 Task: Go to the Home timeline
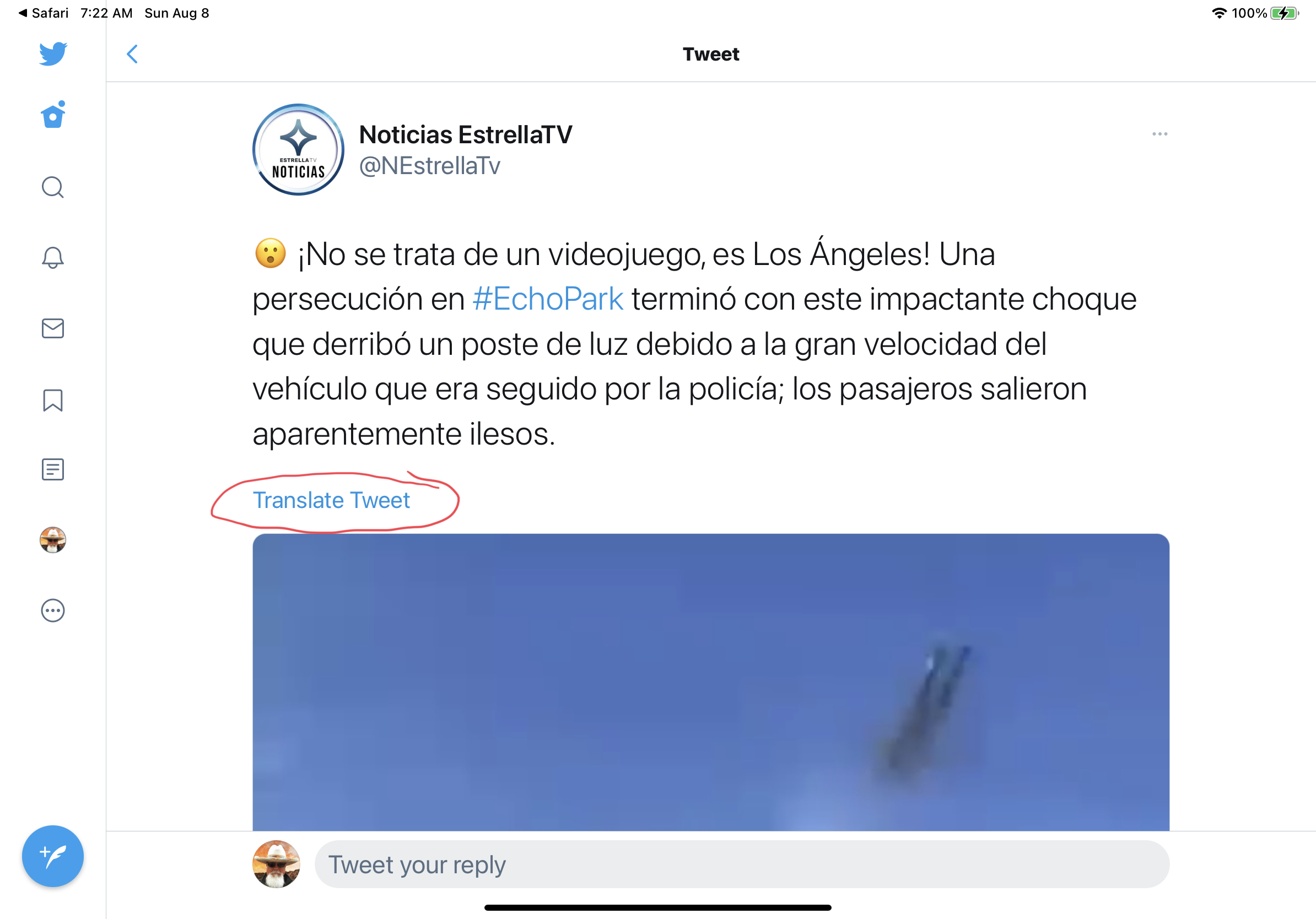pyautogui.click(x=53, y=115)
